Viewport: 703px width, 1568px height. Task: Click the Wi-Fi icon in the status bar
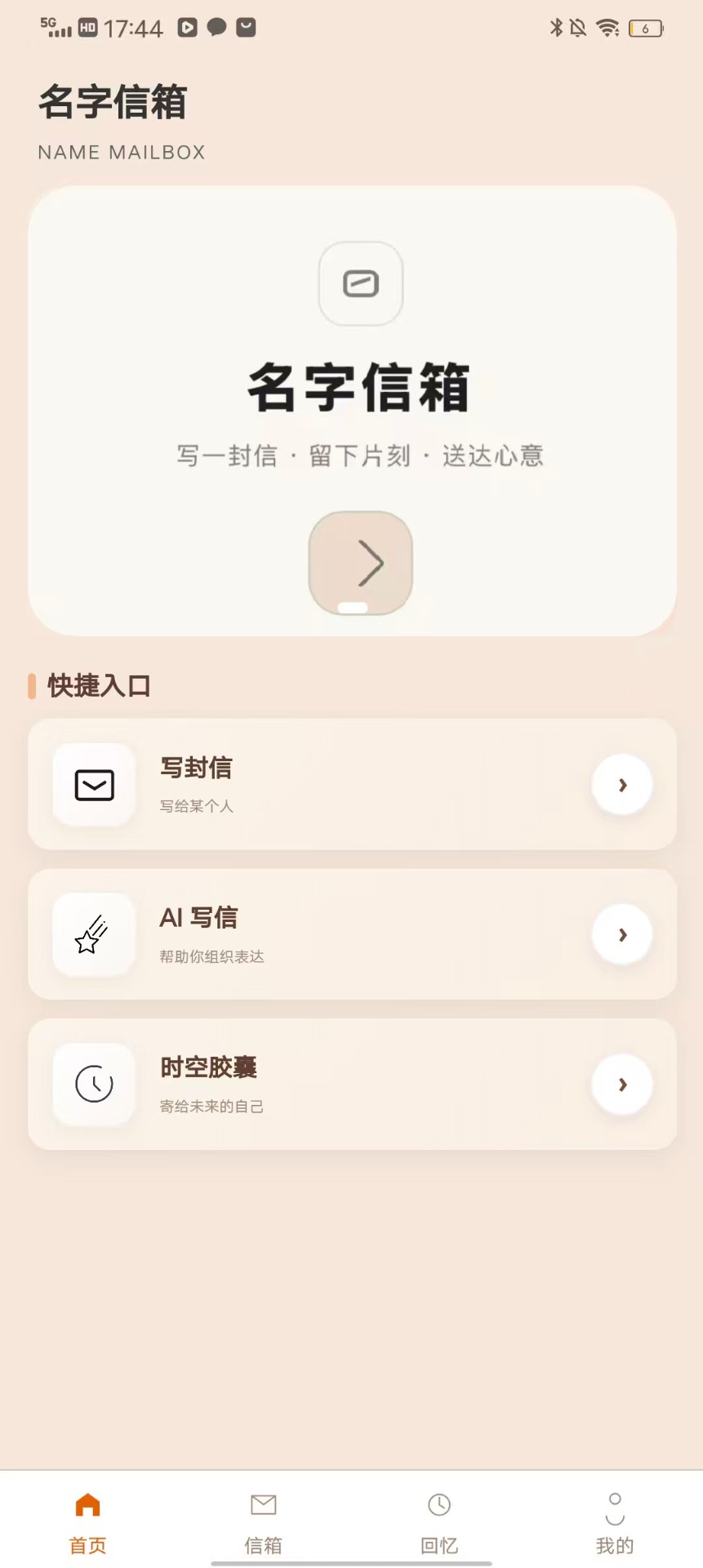(607, 27)
